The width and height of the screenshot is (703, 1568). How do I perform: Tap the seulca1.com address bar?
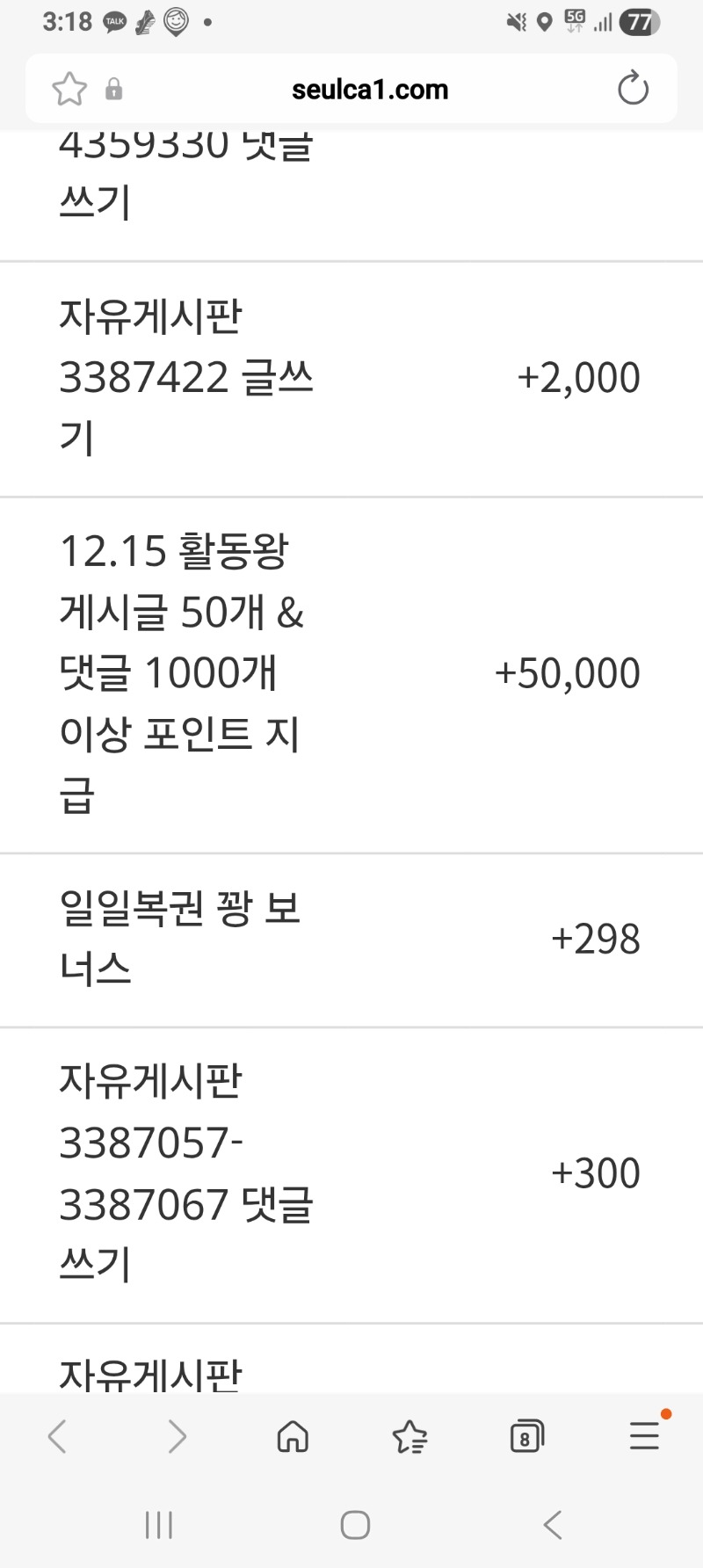pyautogui.click(x=369, y=89)
